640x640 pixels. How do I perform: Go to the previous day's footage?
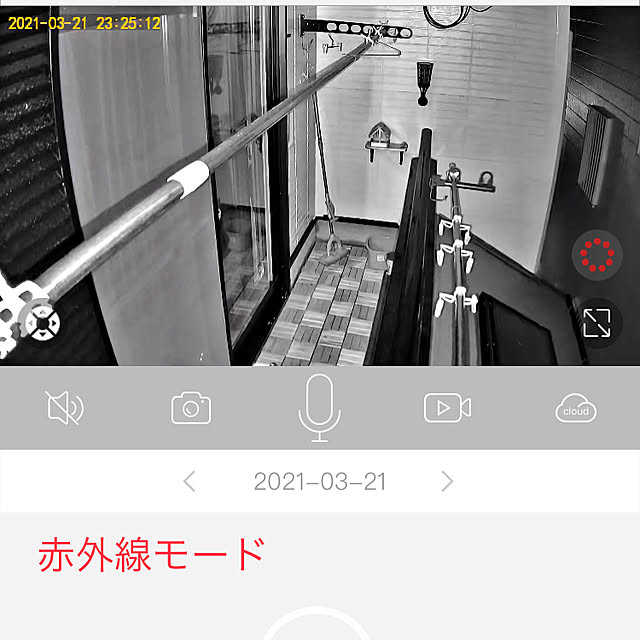190,481
